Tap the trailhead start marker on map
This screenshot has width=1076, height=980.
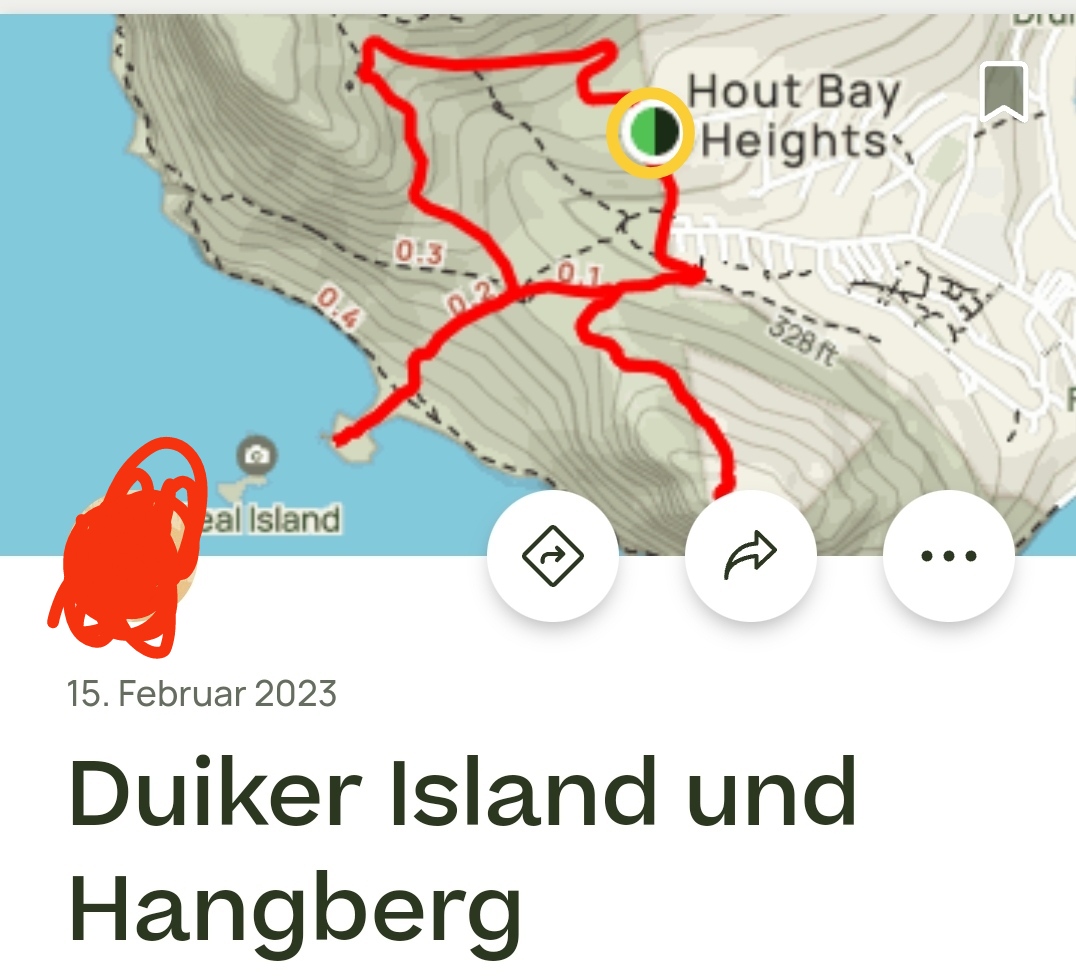651,133
